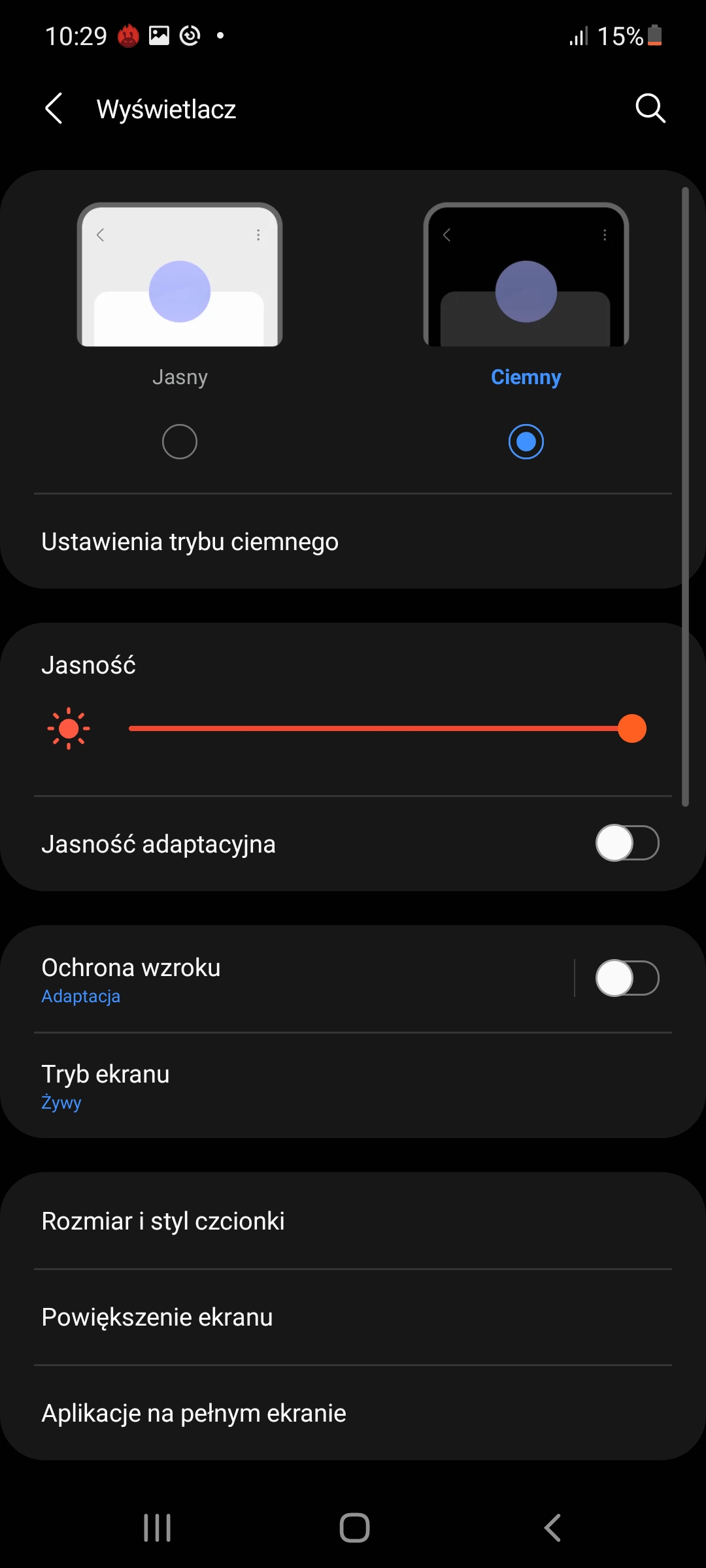This screenshot has height=1568, width=706.
Task: Go back from the Wyświetlacz screen
Action: [54, 108]
